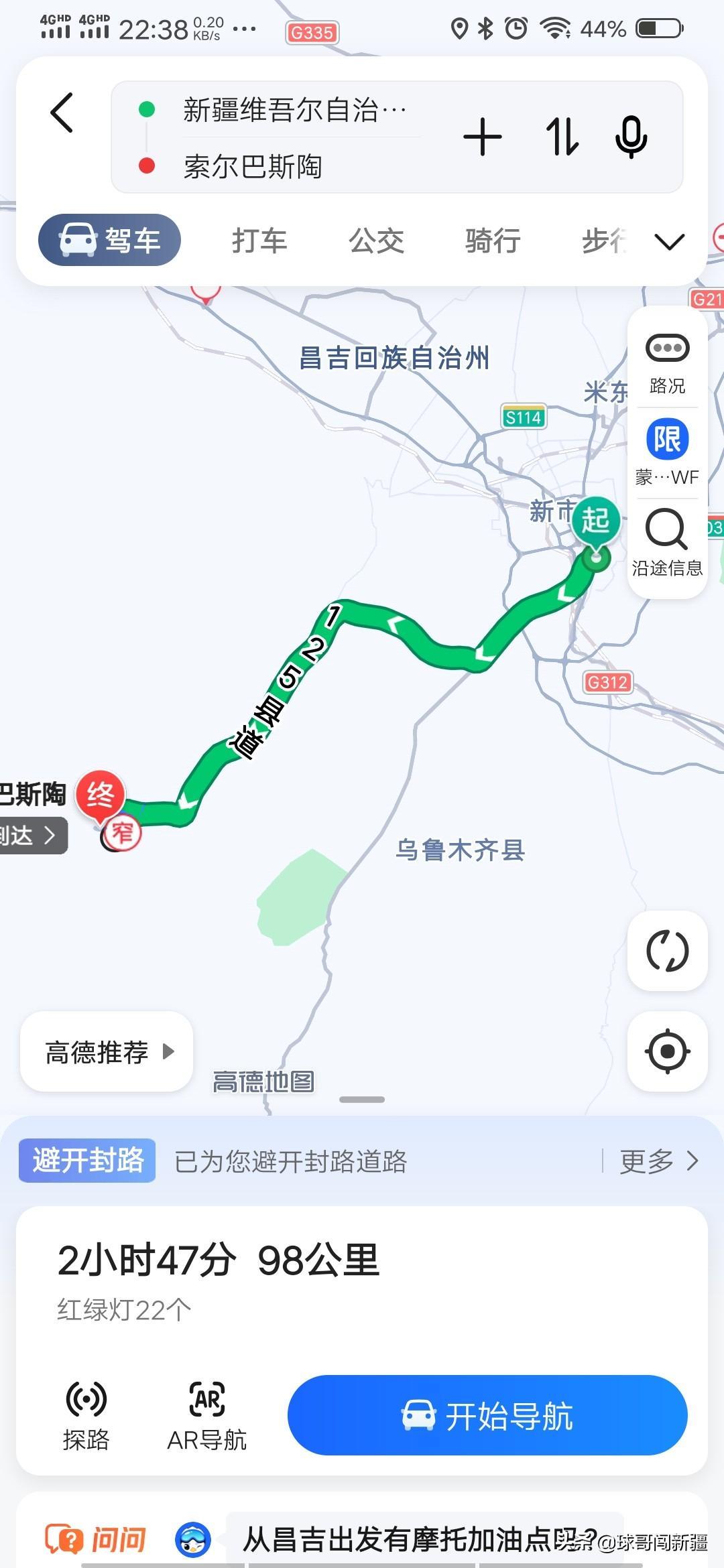Viewport: 724px width, 1568px height.
Task: Go back using the top-left arrow
Action: tap(62, 113)
